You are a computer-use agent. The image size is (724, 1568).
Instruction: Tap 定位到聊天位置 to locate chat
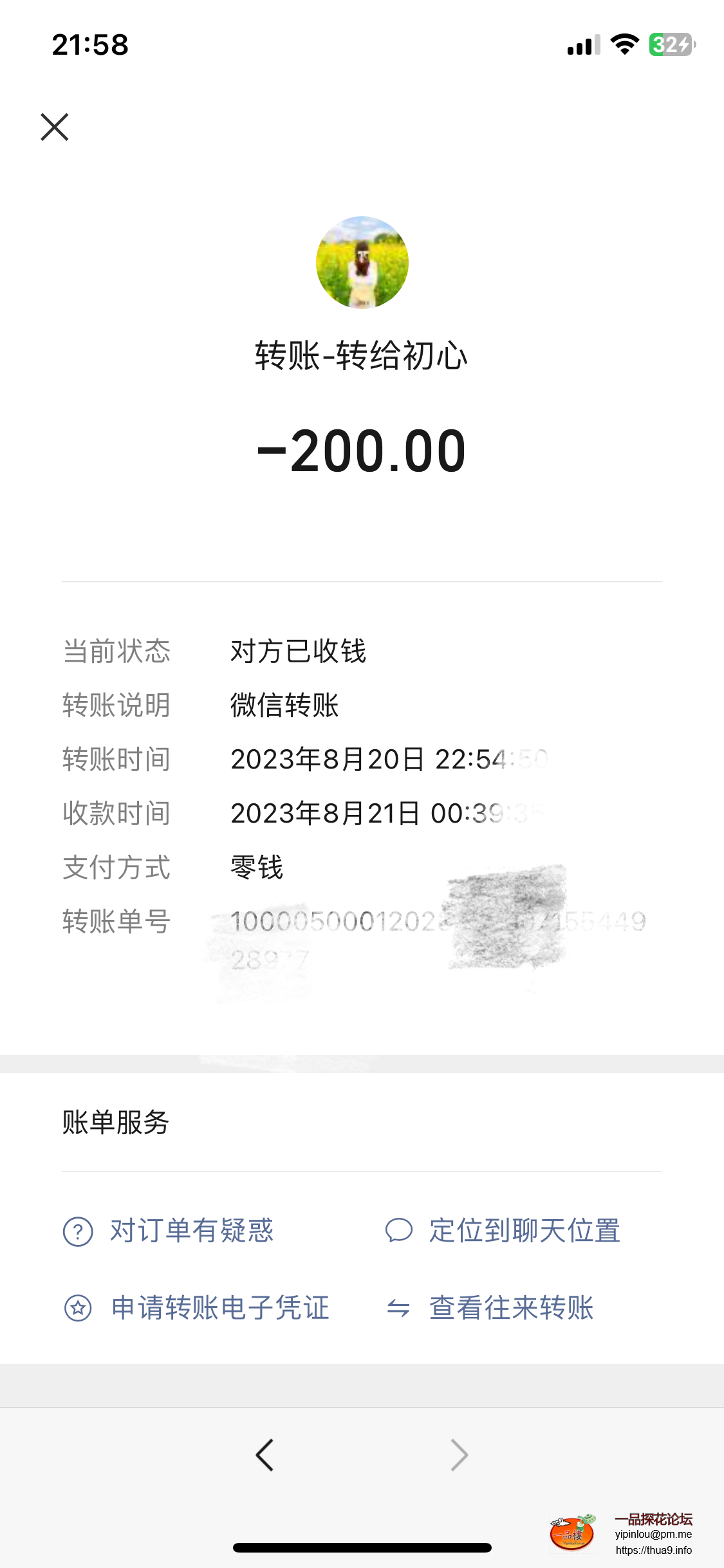coord(524,1231)
